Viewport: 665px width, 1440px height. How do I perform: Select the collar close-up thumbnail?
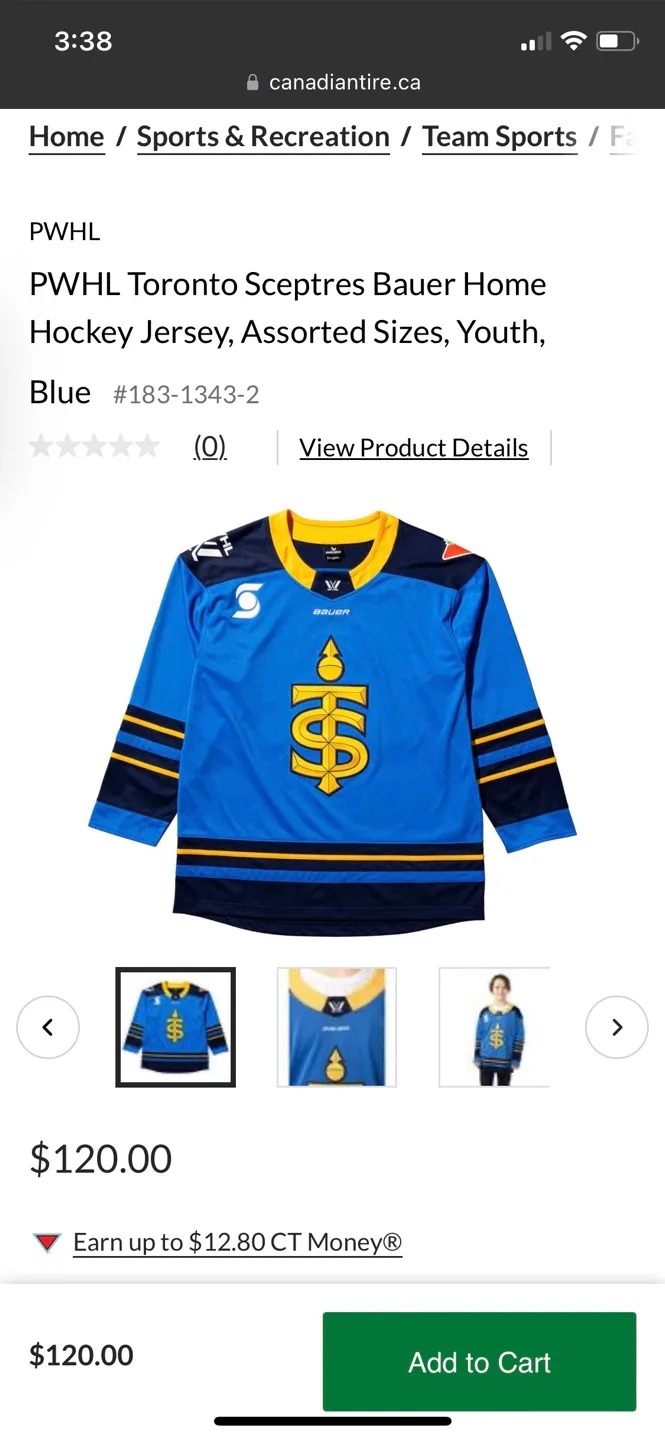click(x=337, y=1027)
